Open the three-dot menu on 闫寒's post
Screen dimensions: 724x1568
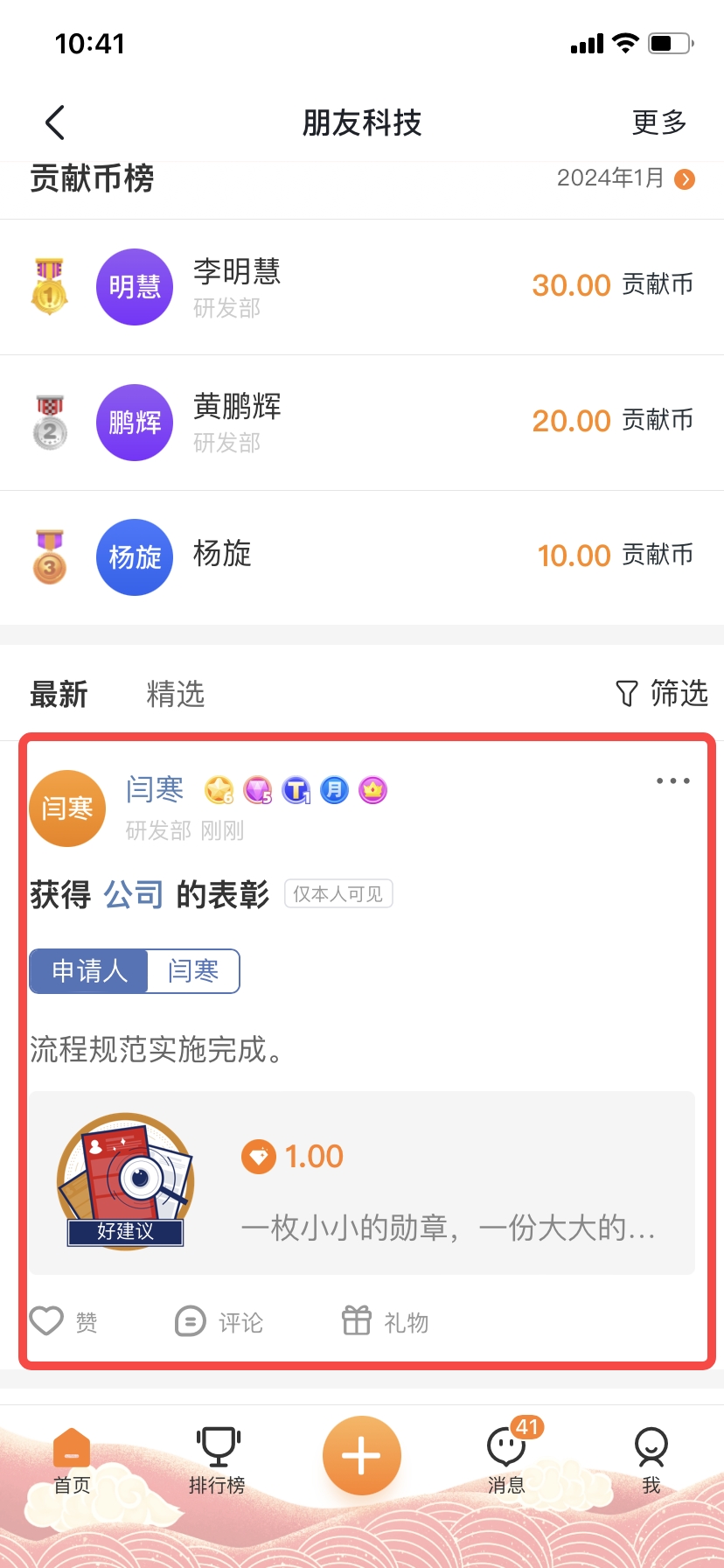tap(672, 780)
